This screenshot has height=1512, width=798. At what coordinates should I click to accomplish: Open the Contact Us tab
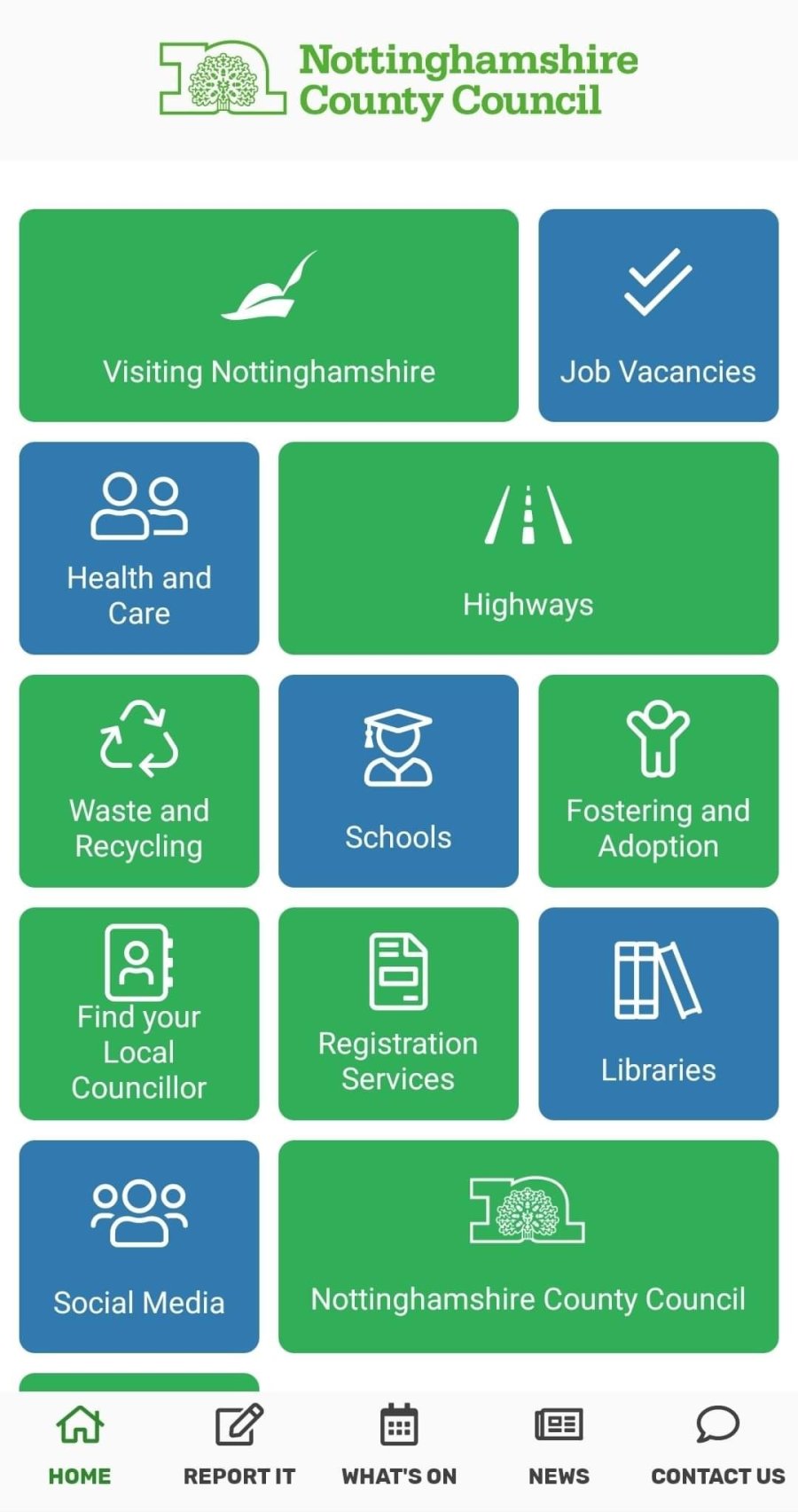[718, 1445]
